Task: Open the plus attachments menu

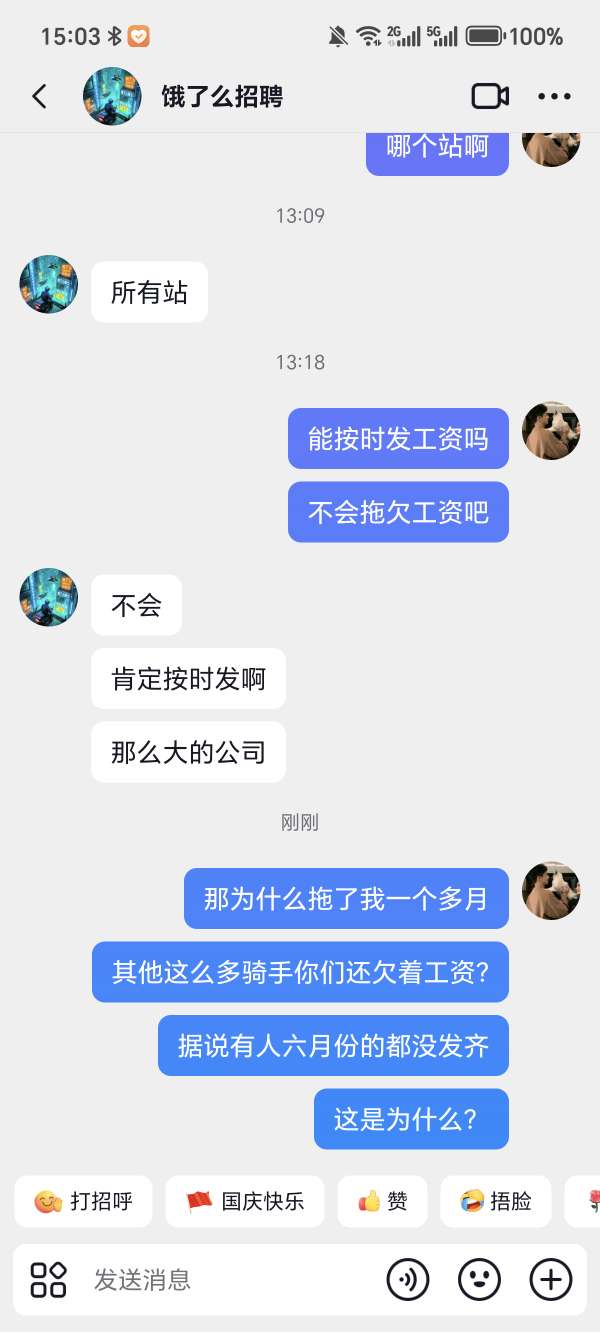Action: (551, 1279)
